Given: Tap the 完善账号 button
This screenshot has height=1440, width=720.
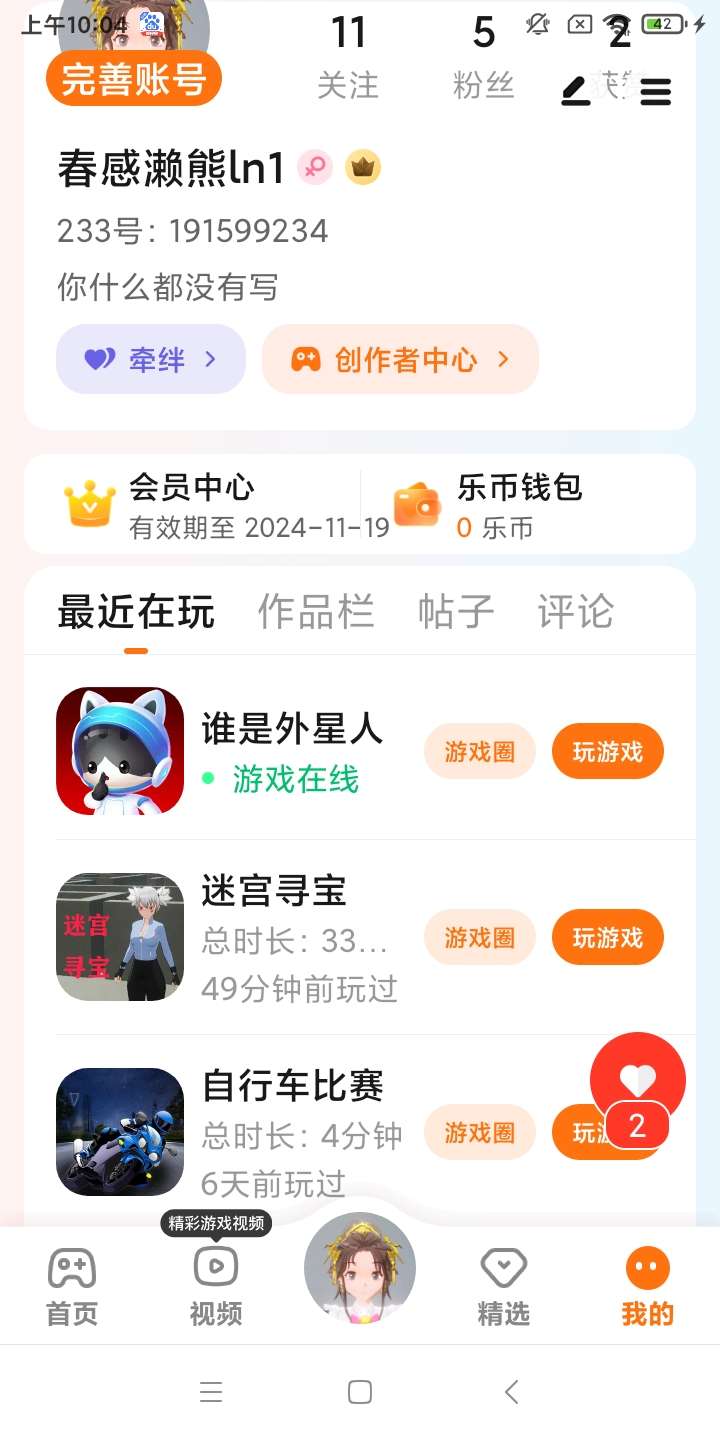Looking at the screenshot, I should click(133, 79).
